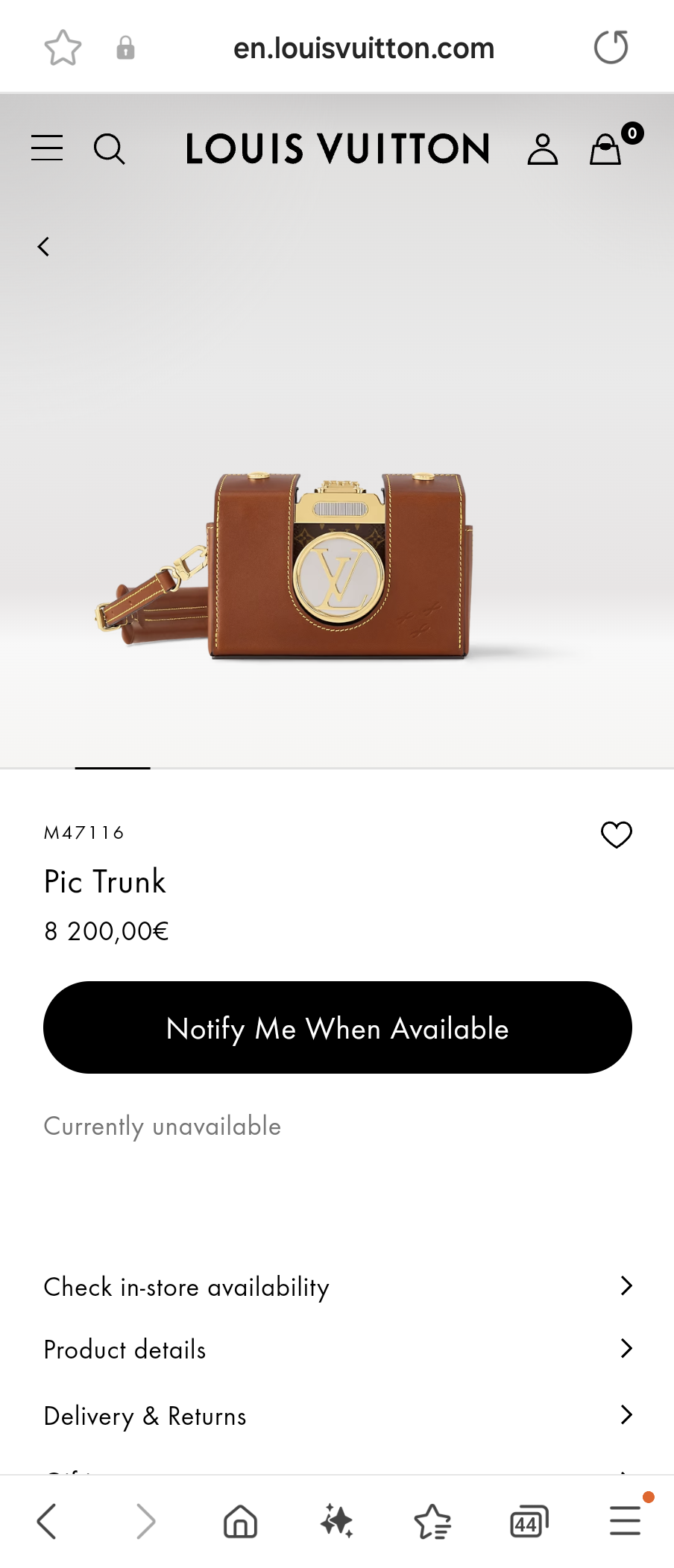Reload the page using the refresh icon
The width and height of the screenshot is (674, 1568).
(x=611, y=46)
